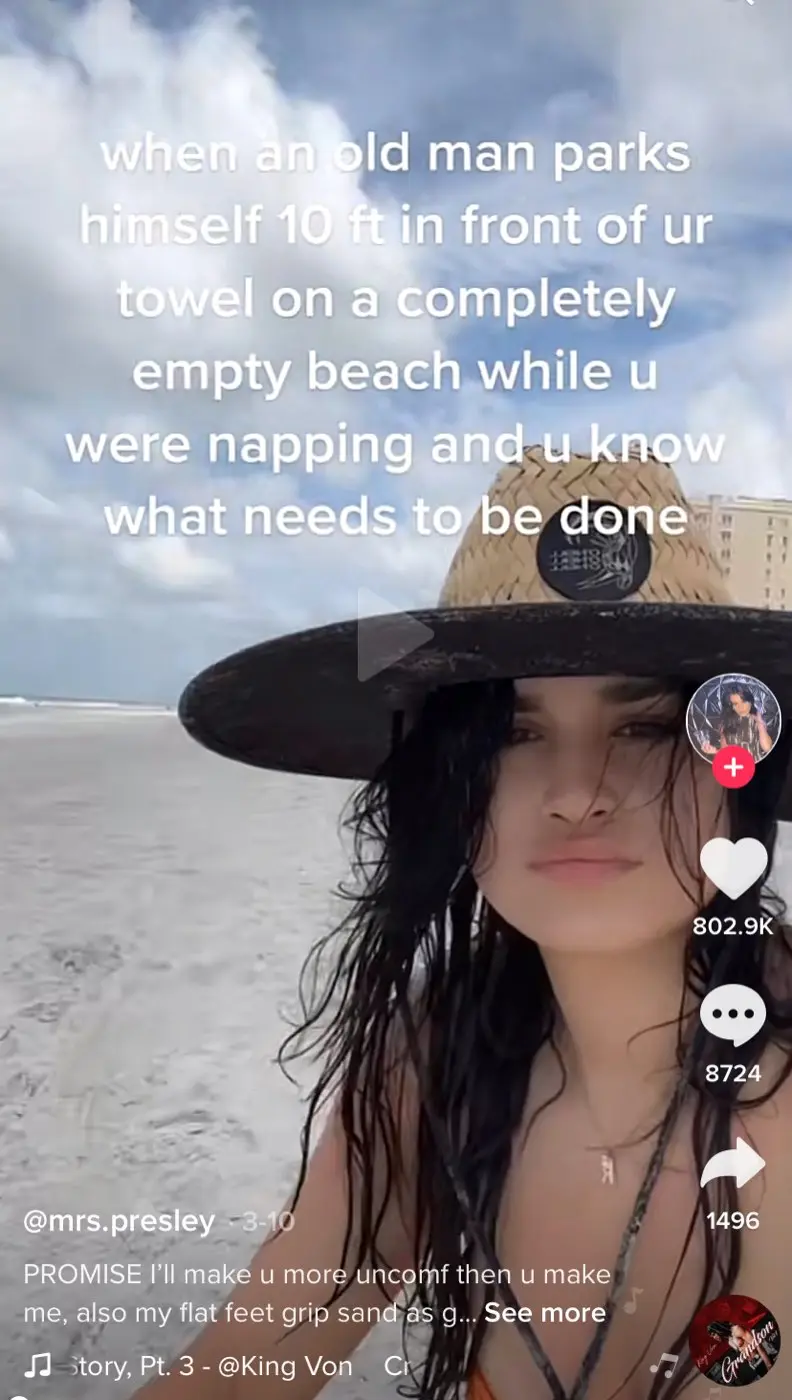
Task: Open the @mrs.presley username
Action: tap(119, 1221)
